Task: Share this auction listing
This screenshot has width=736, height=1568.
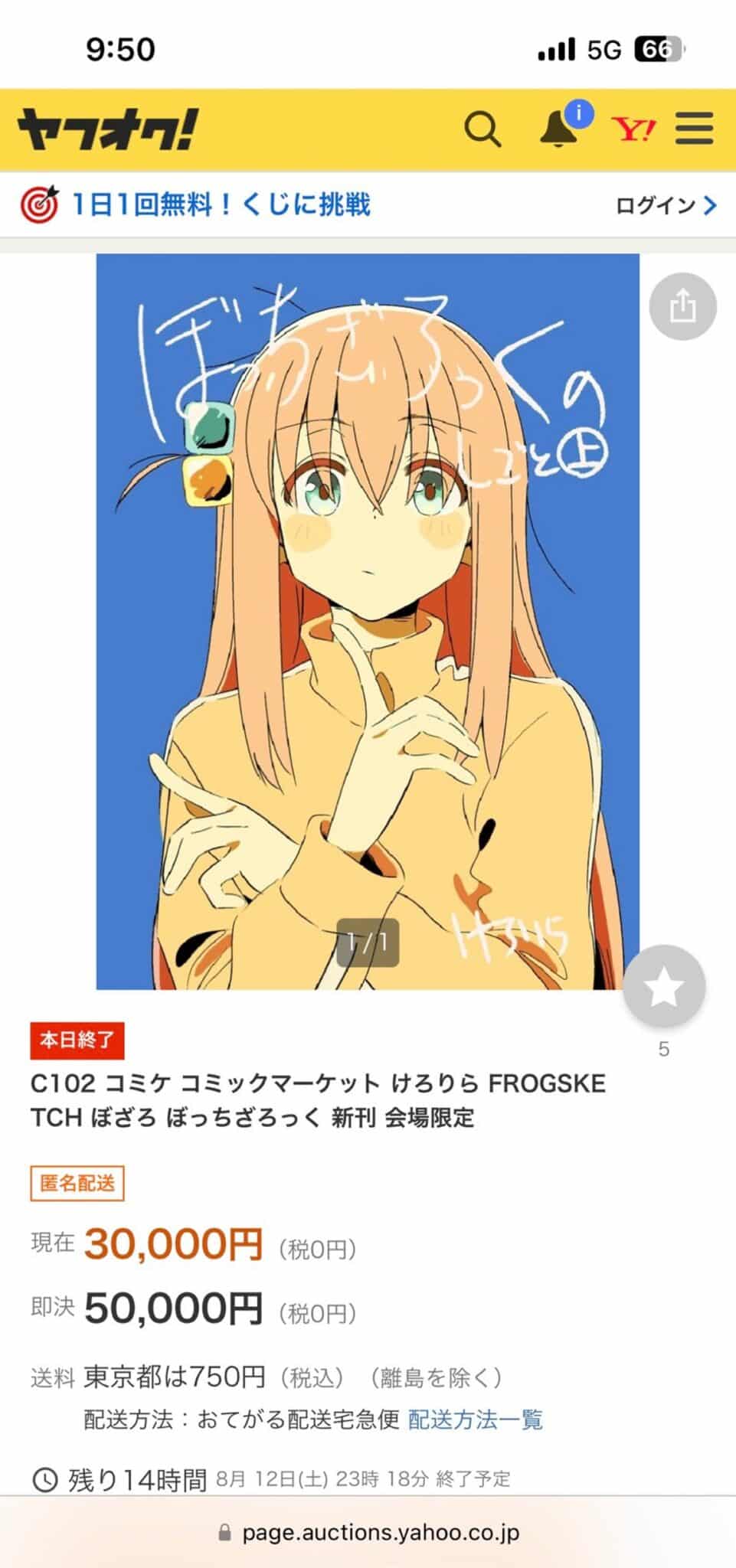Action: (682, 306)
